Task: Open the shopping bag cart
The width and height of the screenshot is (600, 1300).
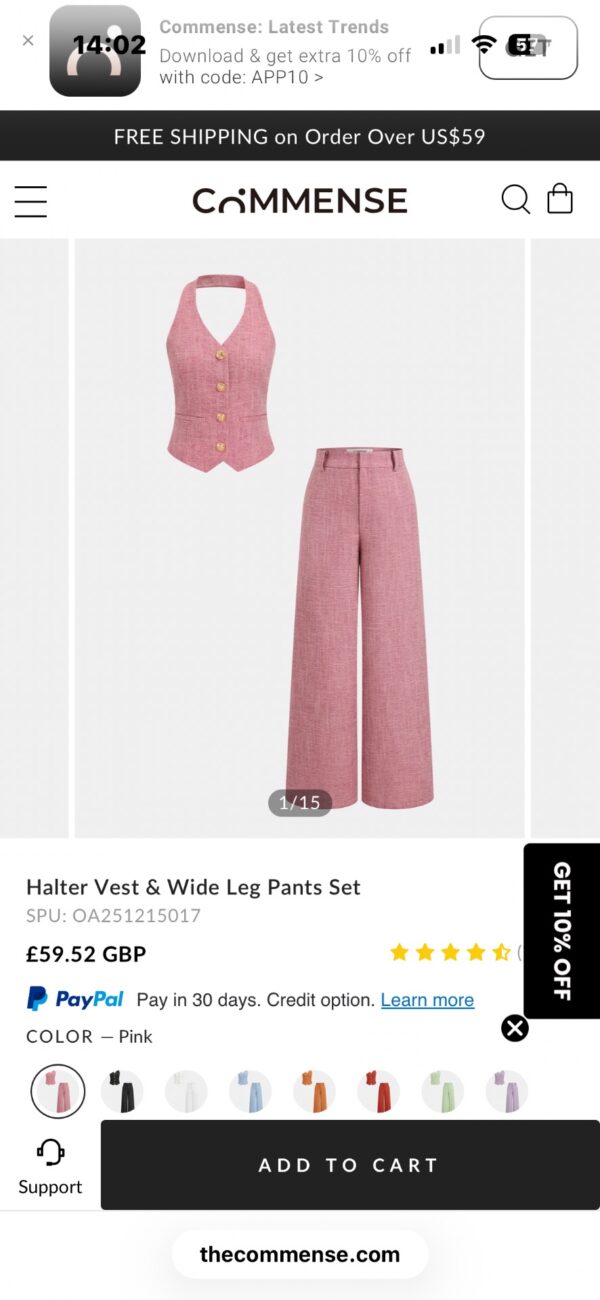Action: click(560, 198)
